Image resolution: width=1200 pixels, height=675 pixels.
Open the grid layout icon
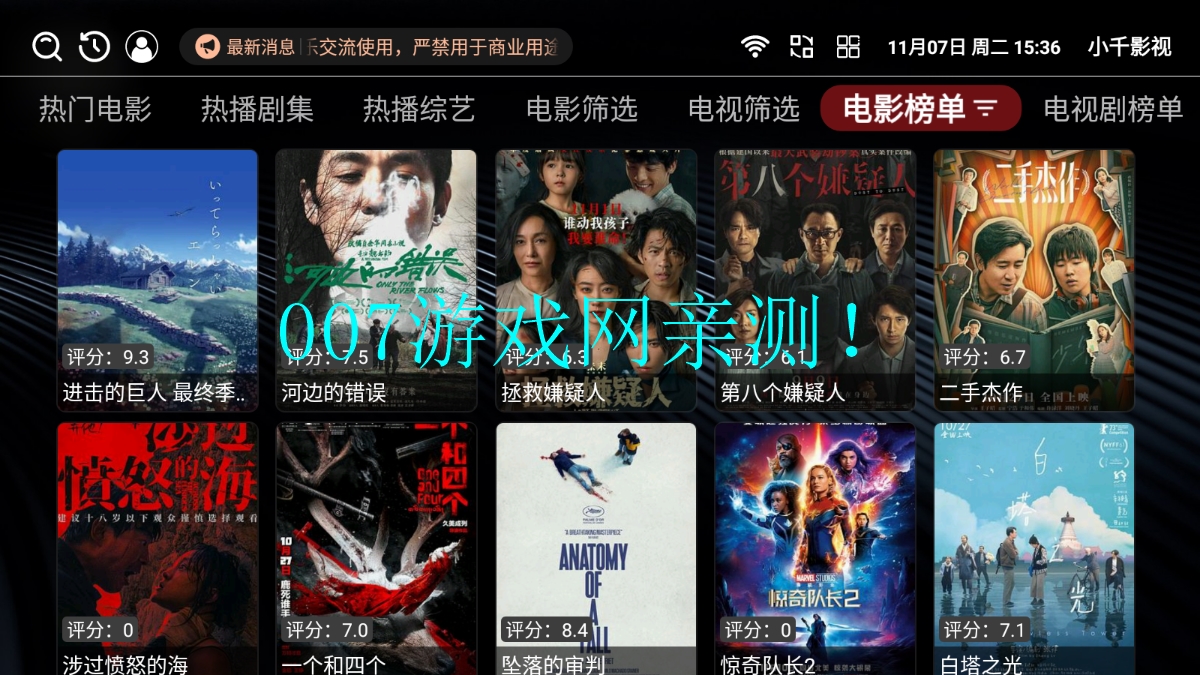pyautogui.click(x=848, y=47)
